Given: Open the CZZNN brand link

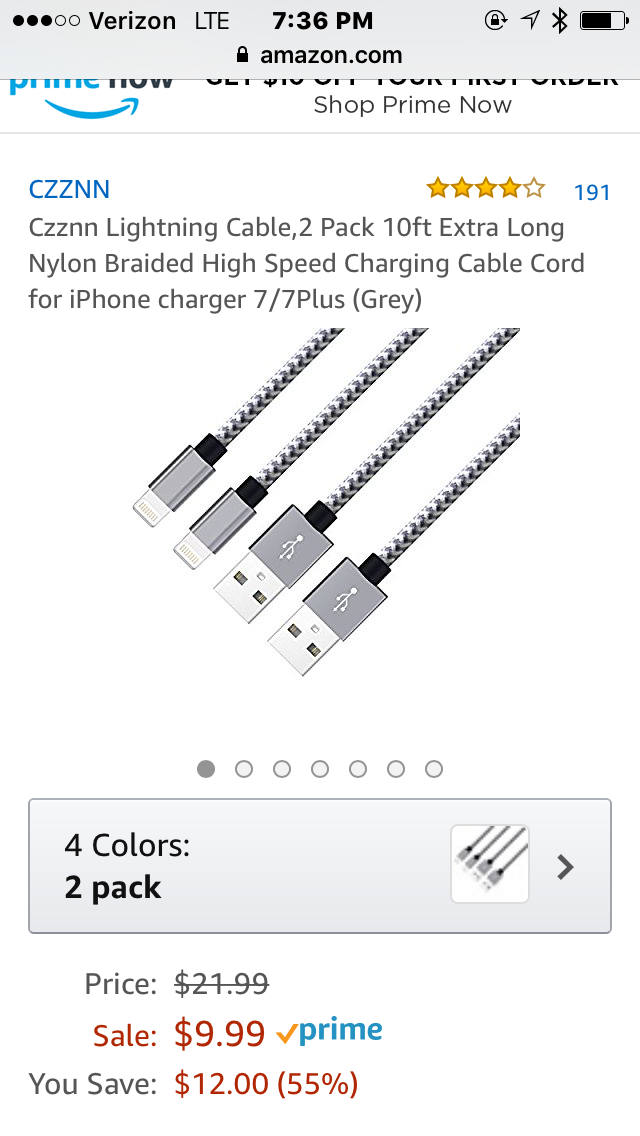Looking at the screenshot, I should 69,189.
